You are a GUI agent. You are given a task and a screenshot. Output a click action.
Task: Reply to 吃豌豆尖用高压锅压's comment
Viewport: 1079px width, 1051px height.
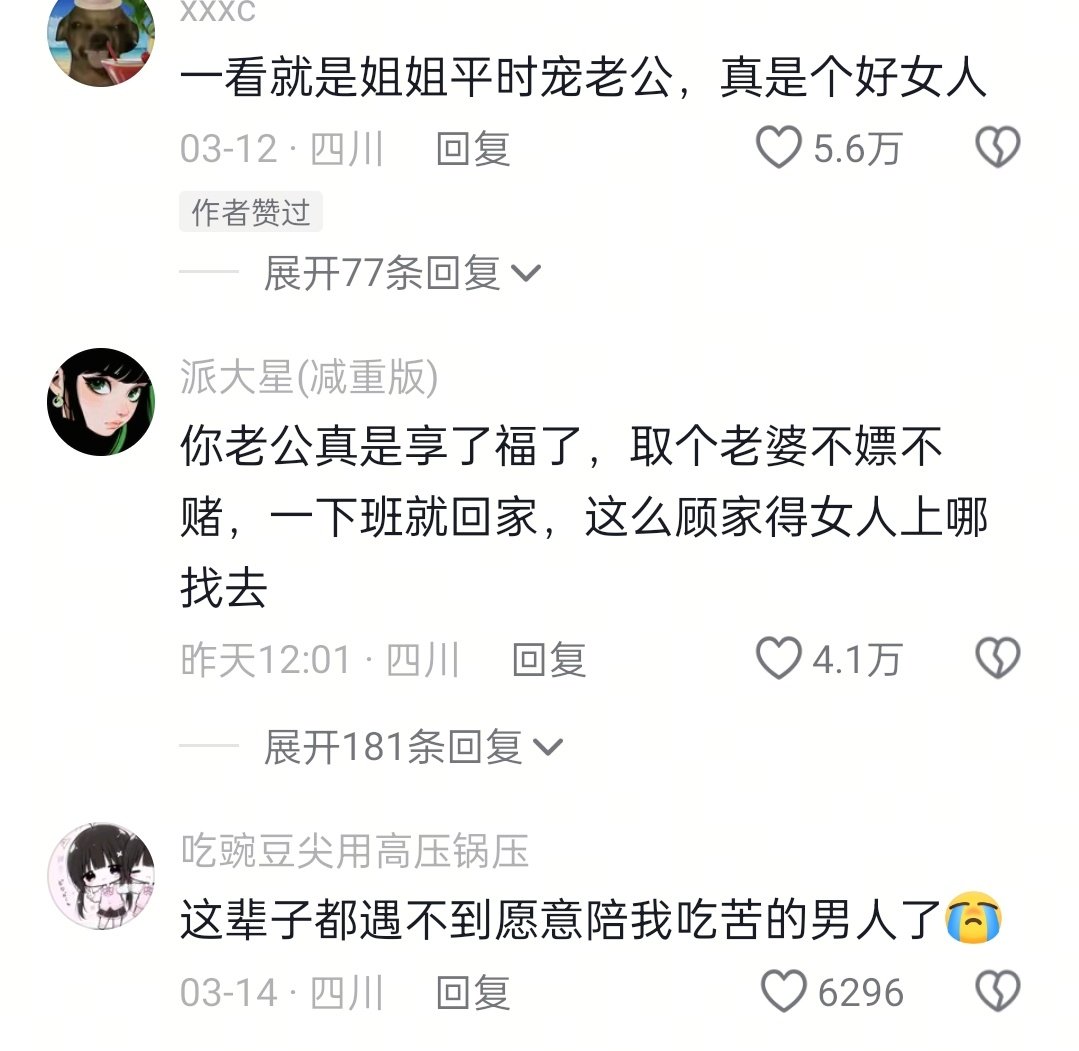[473, 993]
